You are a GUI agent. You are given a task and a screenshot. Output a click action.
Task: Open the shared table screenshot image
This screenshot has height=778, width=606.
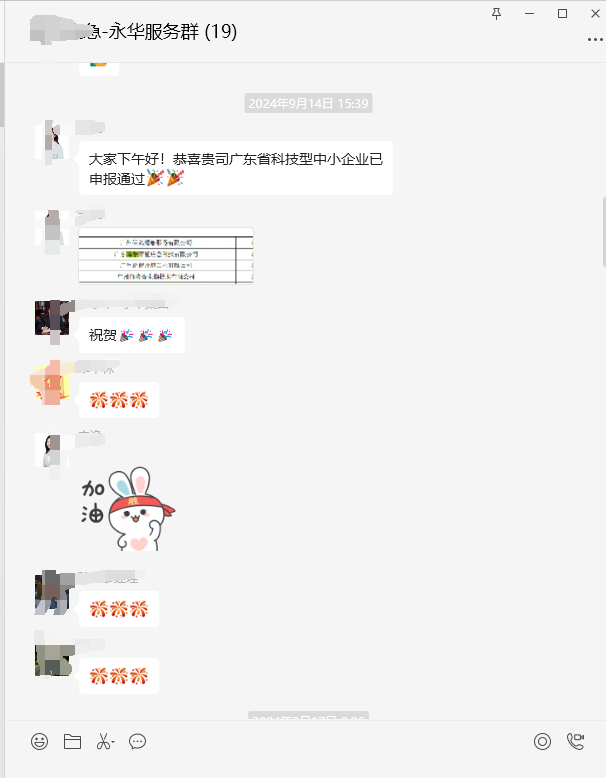pyautogui.click(x=166, y=255)
